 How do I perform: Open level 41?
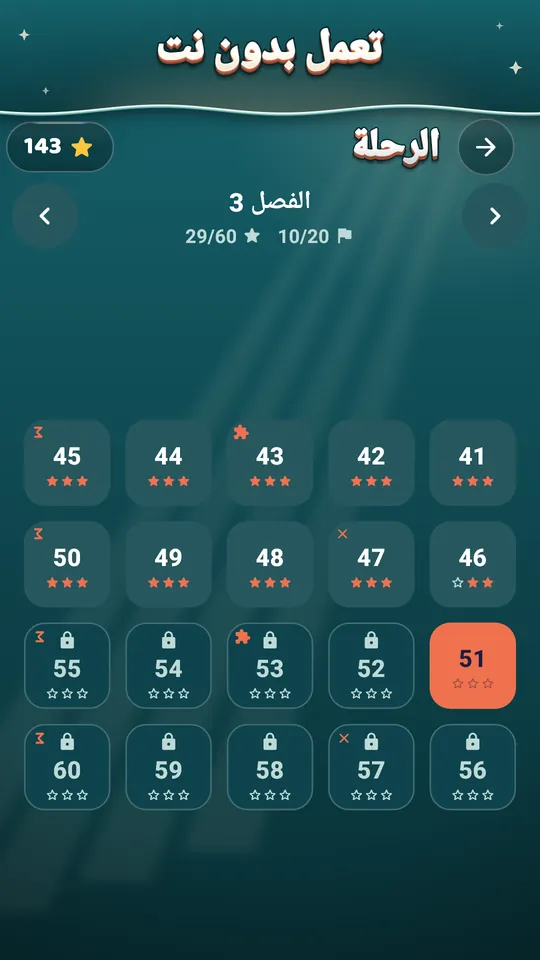coord(473,463)
